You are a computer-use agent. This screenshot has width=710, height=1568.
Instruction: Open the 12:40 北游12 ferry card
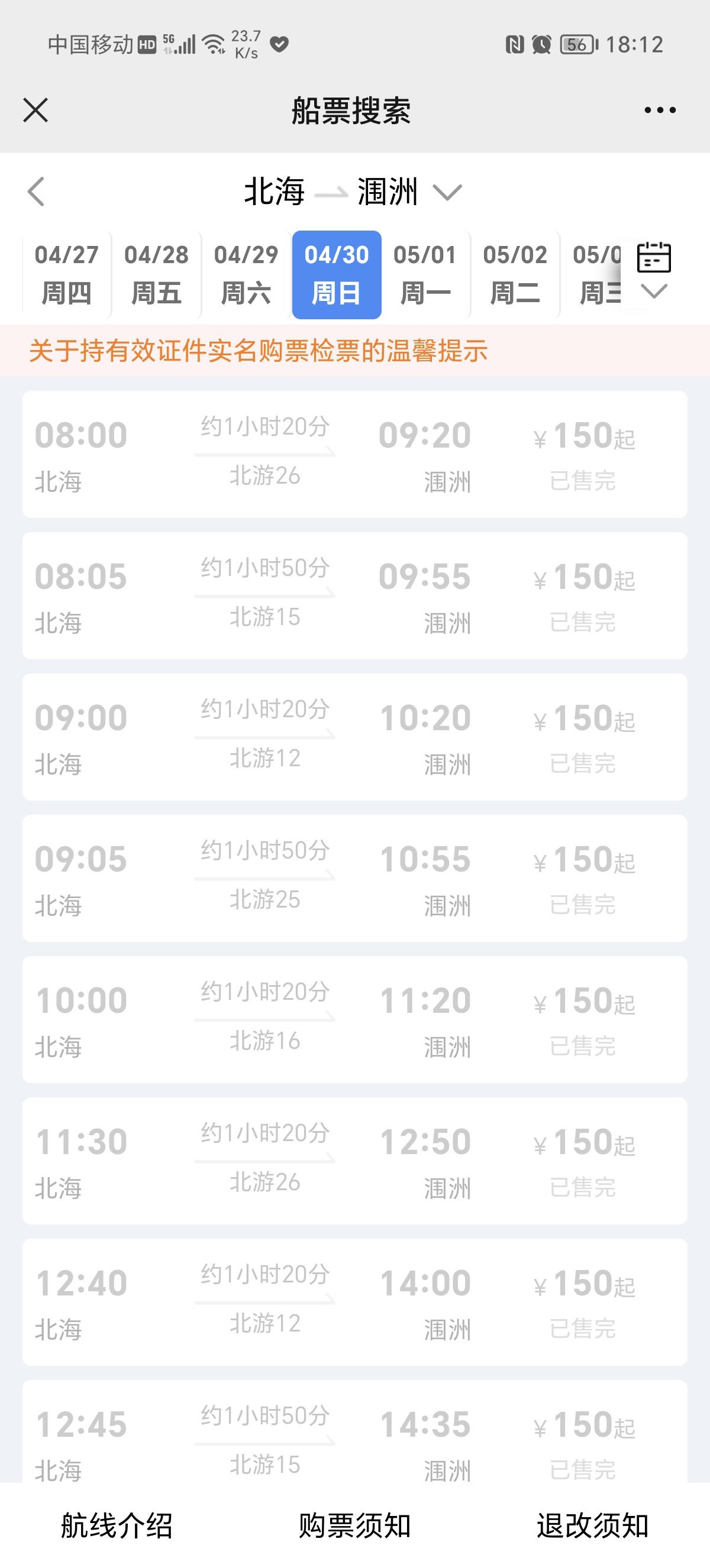coord(355,1302)
